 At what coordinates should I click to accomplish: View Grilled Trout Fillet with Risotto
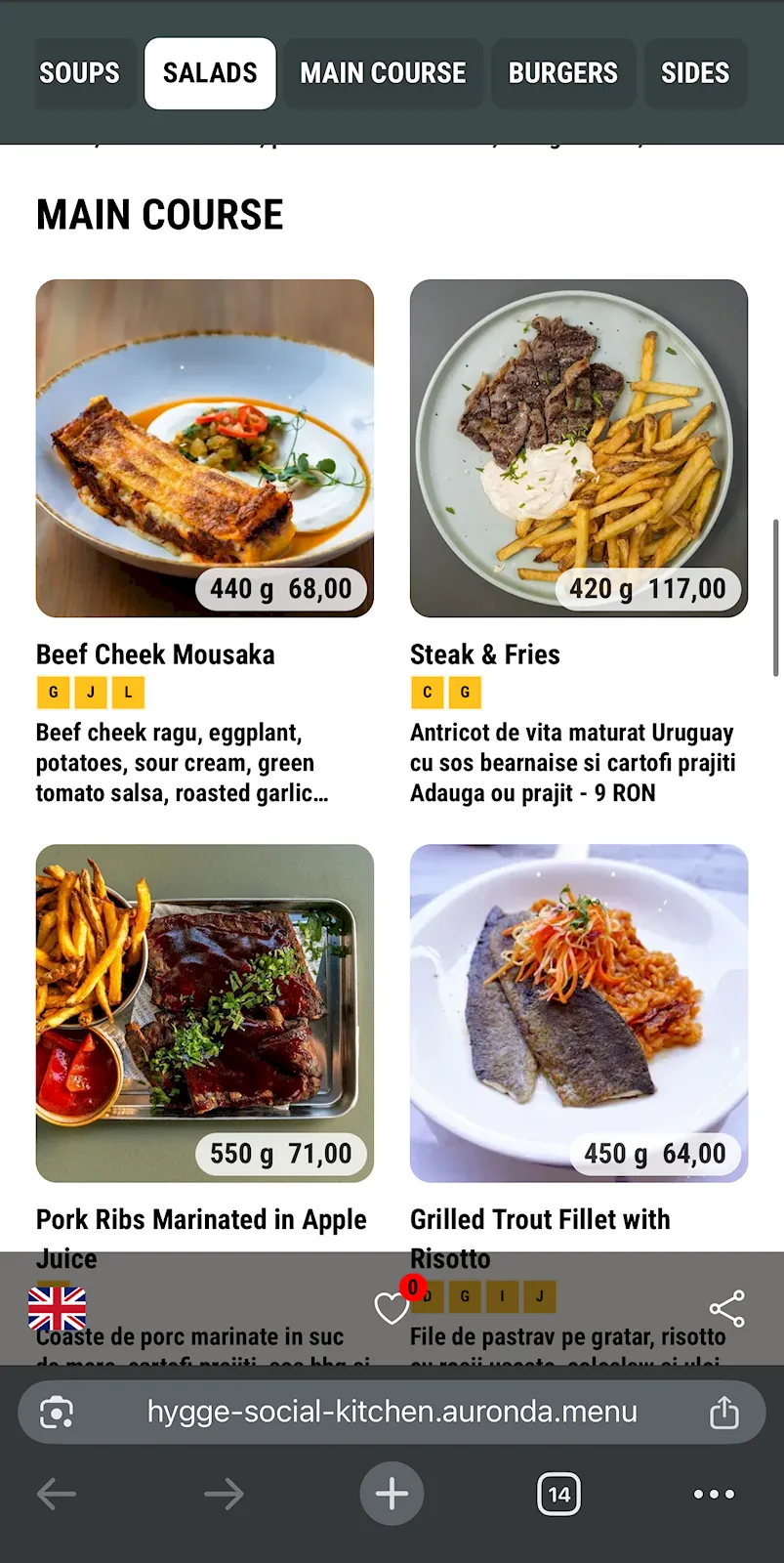coord(579,1013)
